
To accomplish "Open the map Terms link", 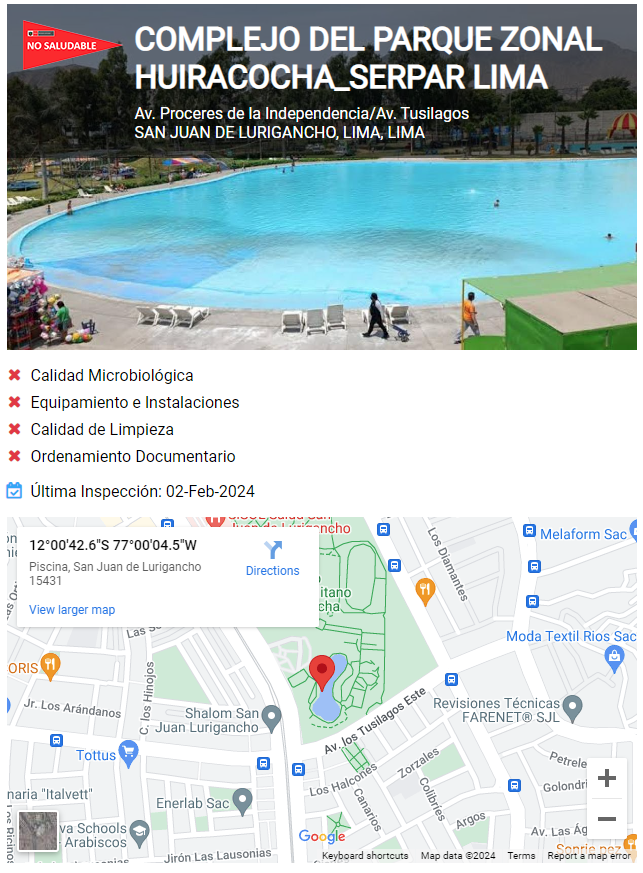I will (x=521, y=856).
